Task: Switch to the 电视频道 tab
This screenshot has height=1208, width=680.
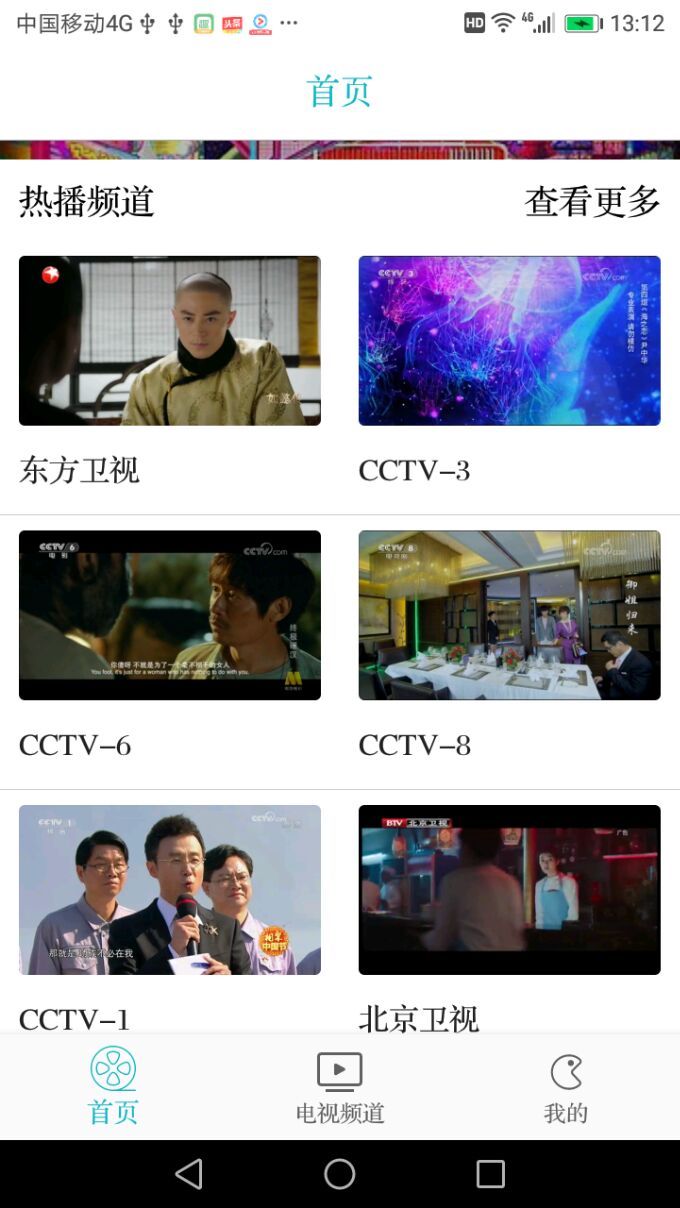Action: pyautogui.click(x=340, y=1086)
